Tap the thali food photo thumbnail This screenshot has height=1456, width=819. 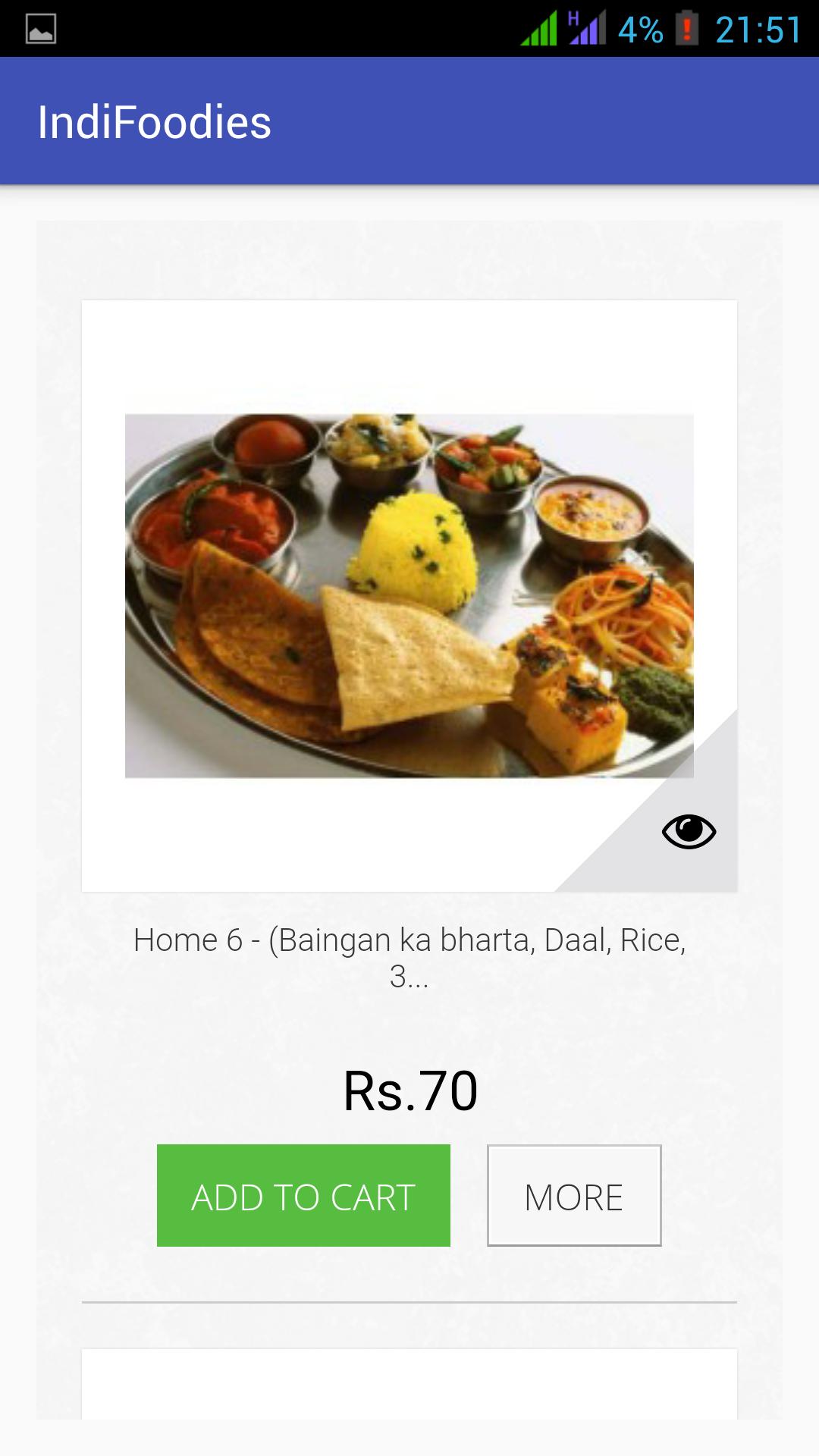(x=409, y=595)
